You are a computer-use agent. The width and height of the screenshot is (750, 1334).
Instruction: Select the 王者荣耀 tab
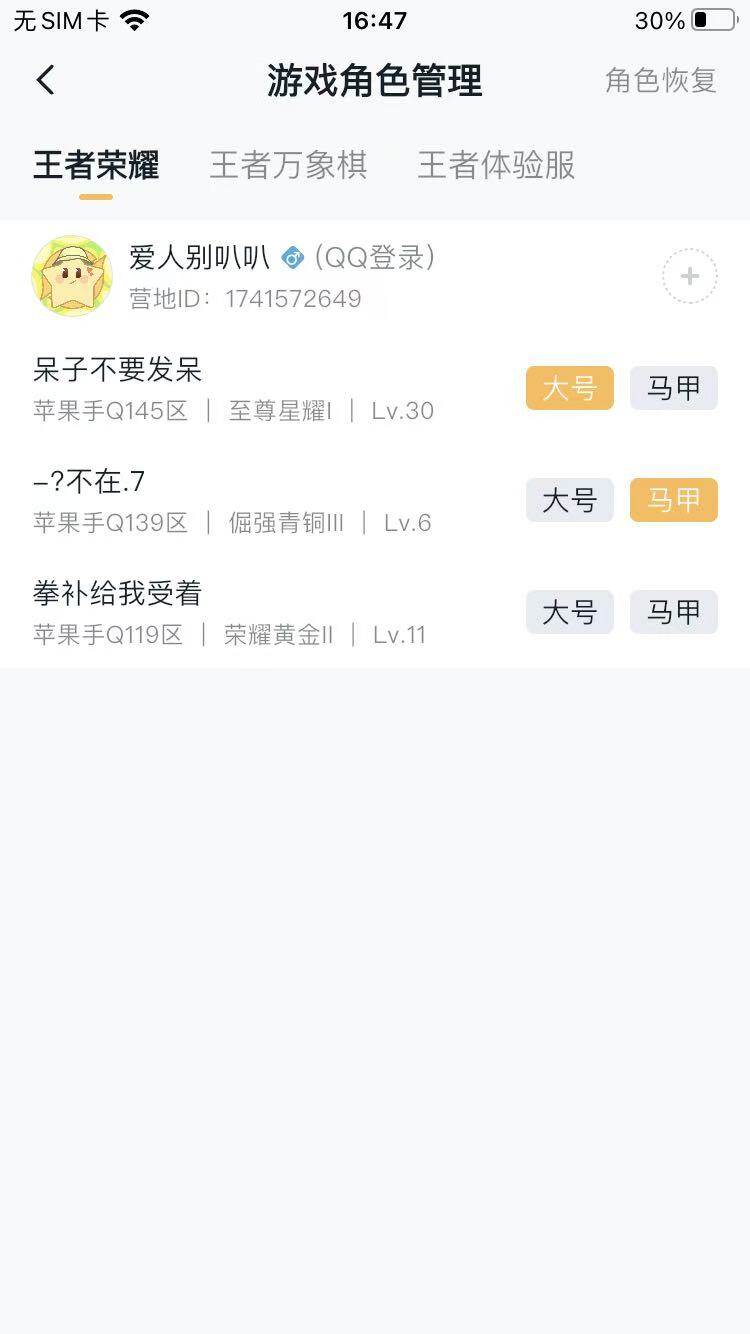pos(95,165)
